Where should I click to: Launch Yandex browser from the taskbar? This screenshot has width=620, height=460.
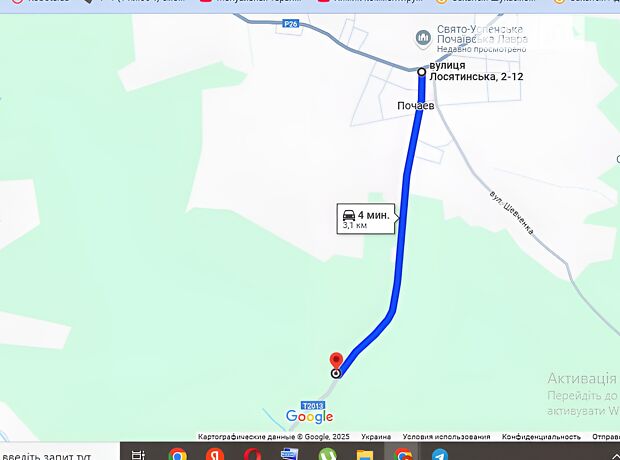pos(214,455)
